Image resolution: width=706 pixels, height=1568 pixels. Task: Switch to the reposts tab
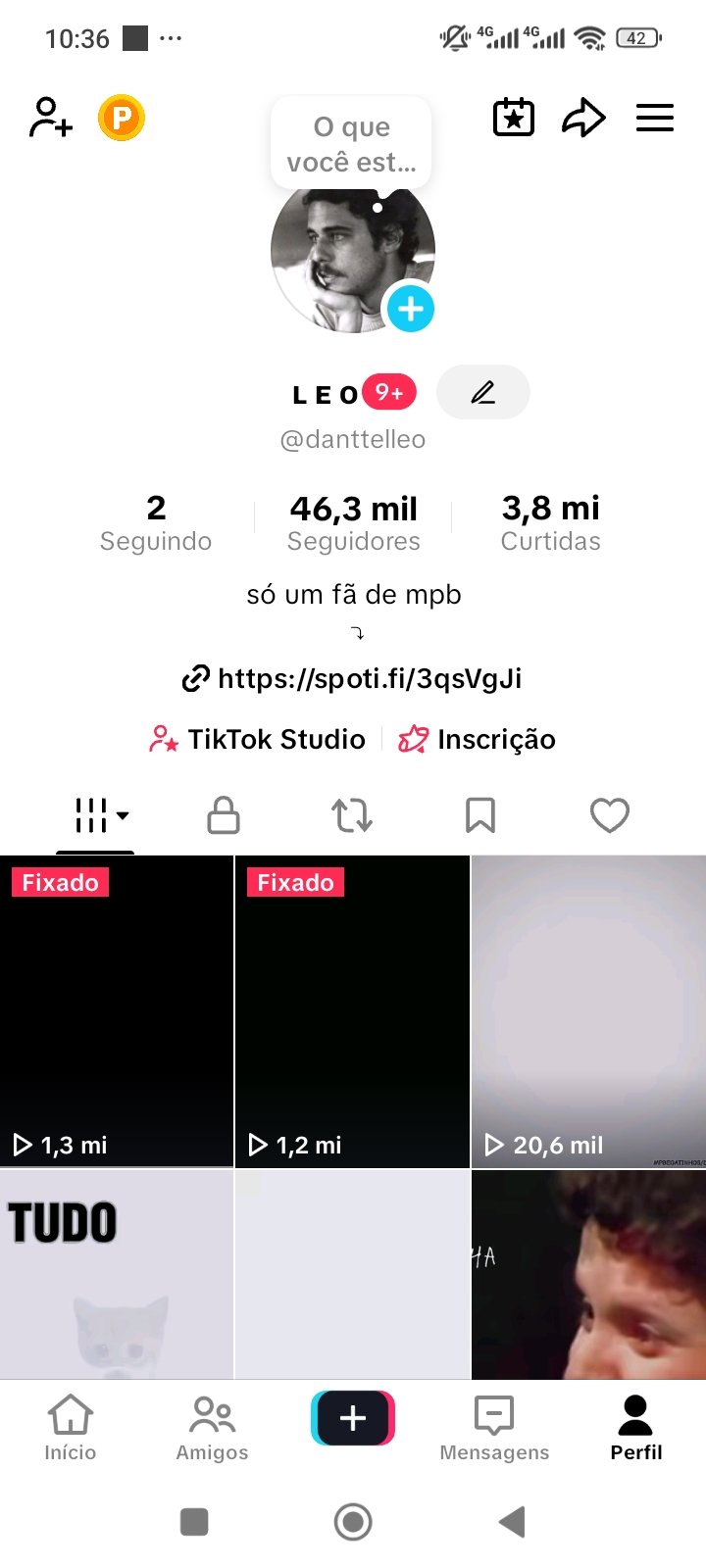pos(352,815)
